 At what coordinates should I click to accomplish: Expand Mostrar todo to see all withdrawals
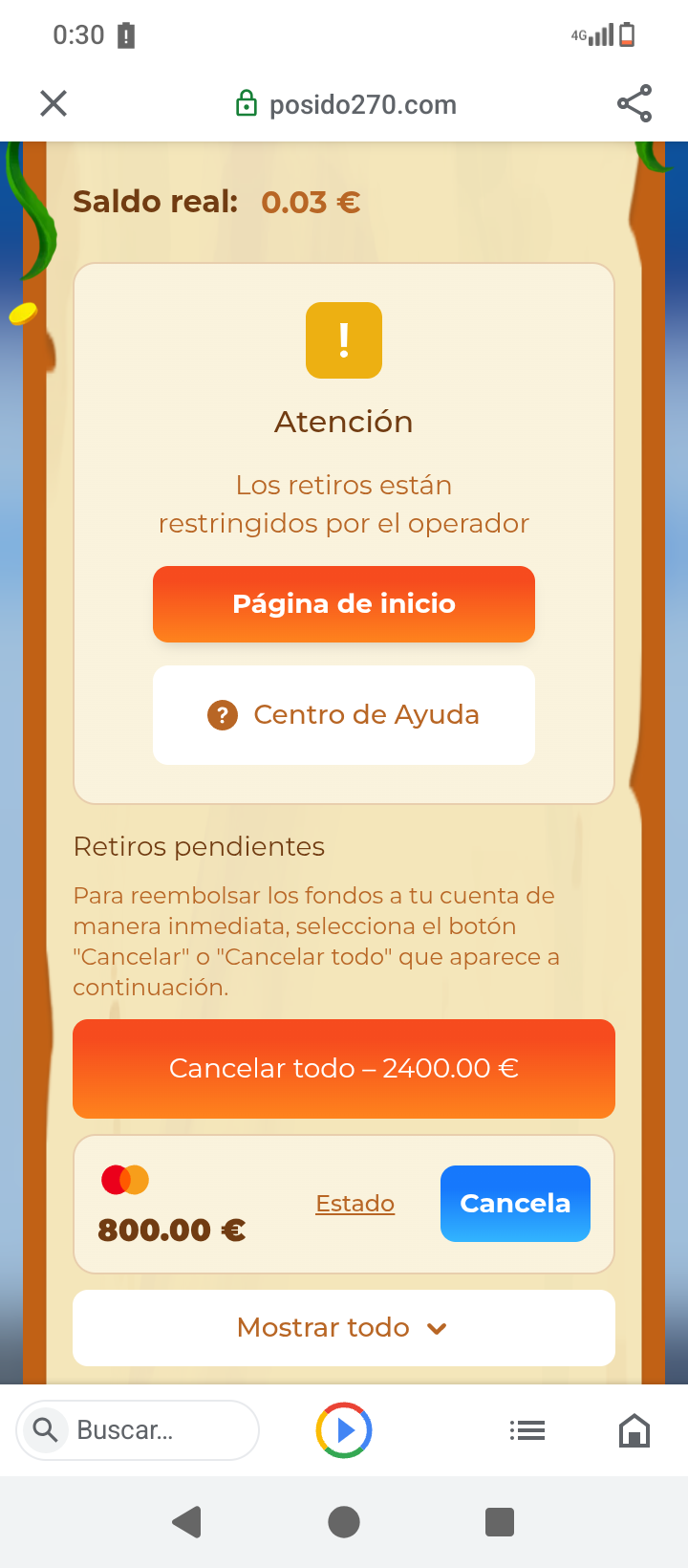tap(344, 1328)
